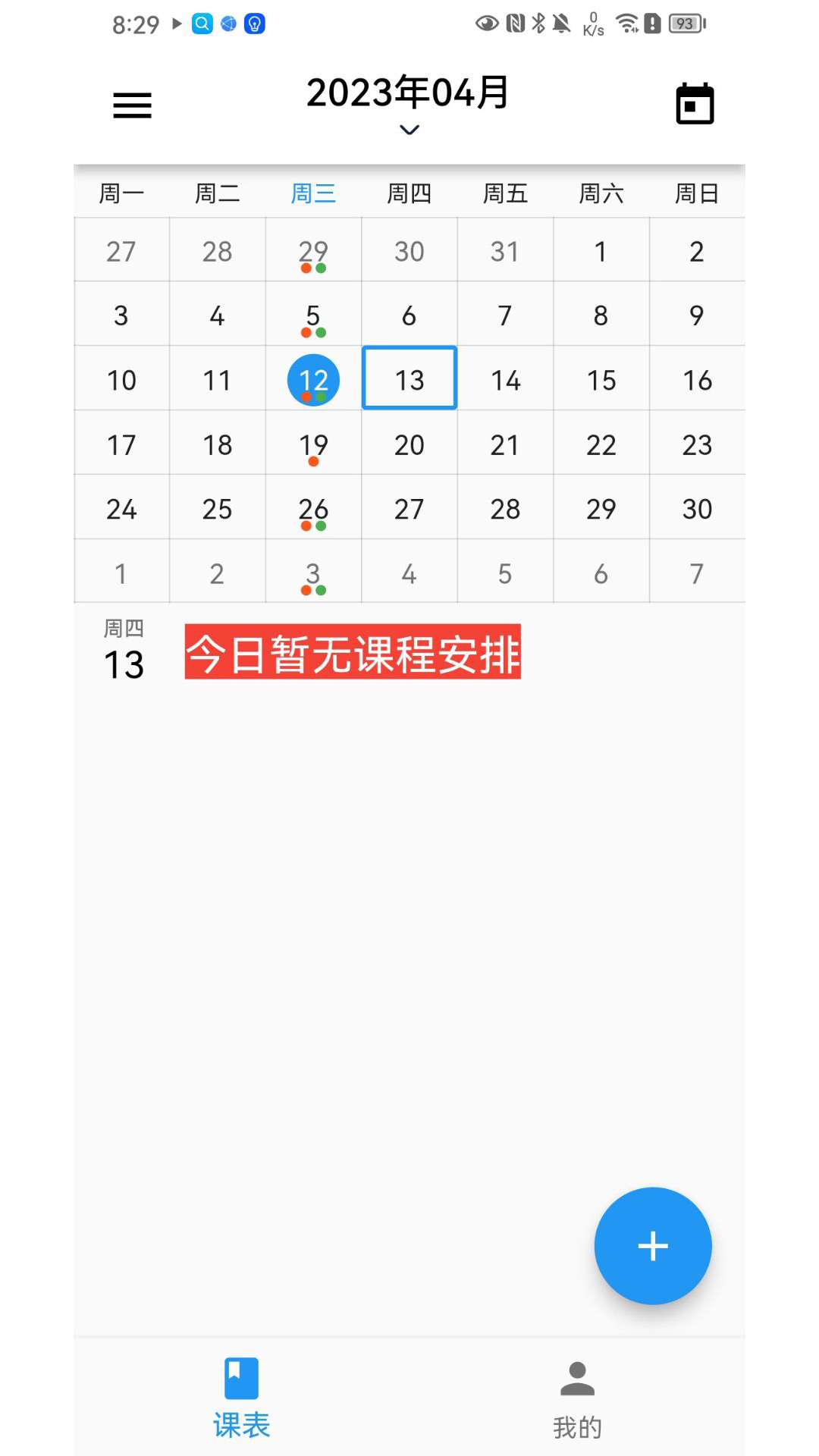Jump to today with the calendar icon
Image resolution: width=819 pixels, height=1456 pixels.
coord(695,104)
